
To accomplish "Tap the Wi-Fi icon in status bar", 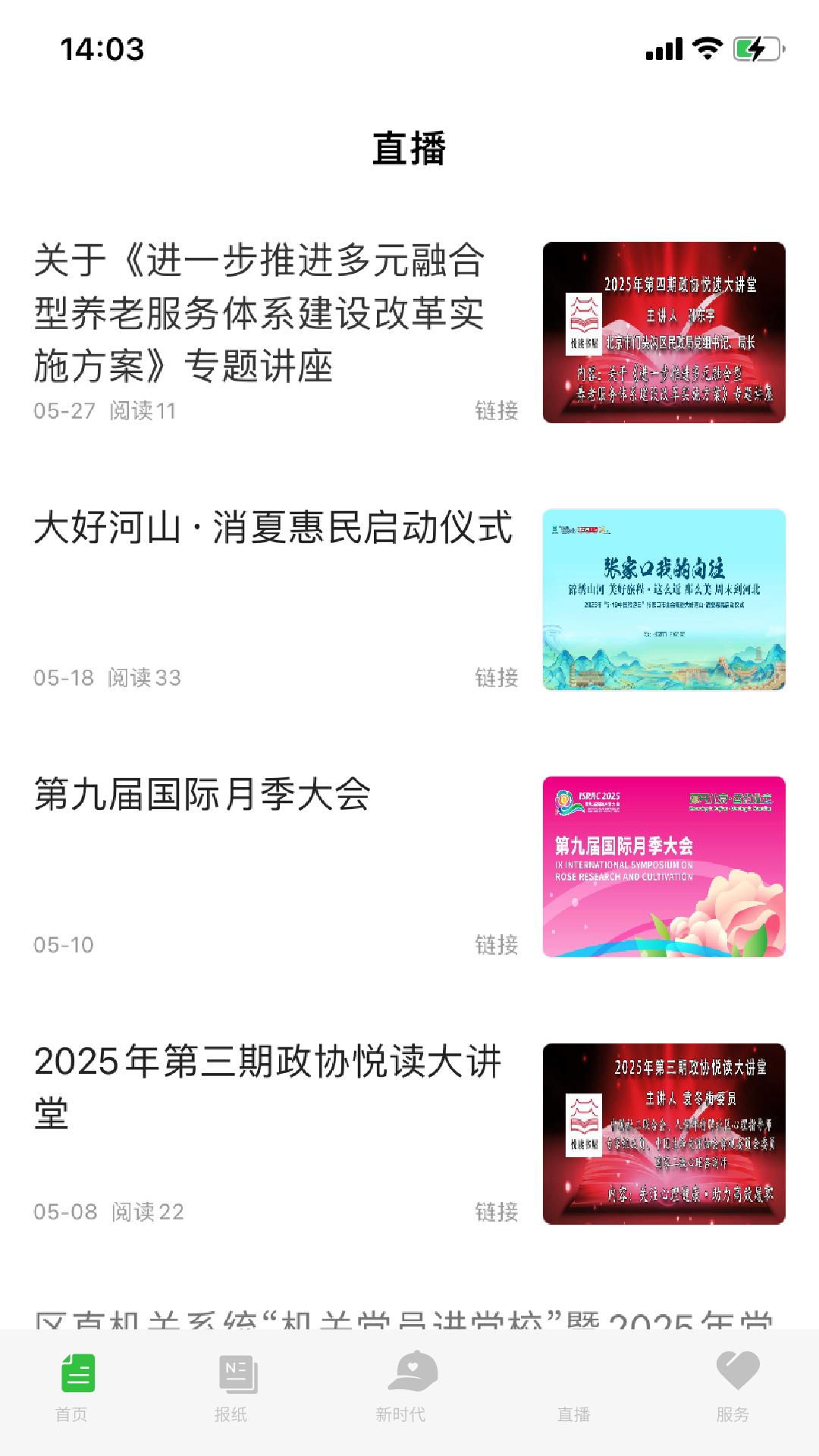I will pyautogui.click(x=705, y=48).
